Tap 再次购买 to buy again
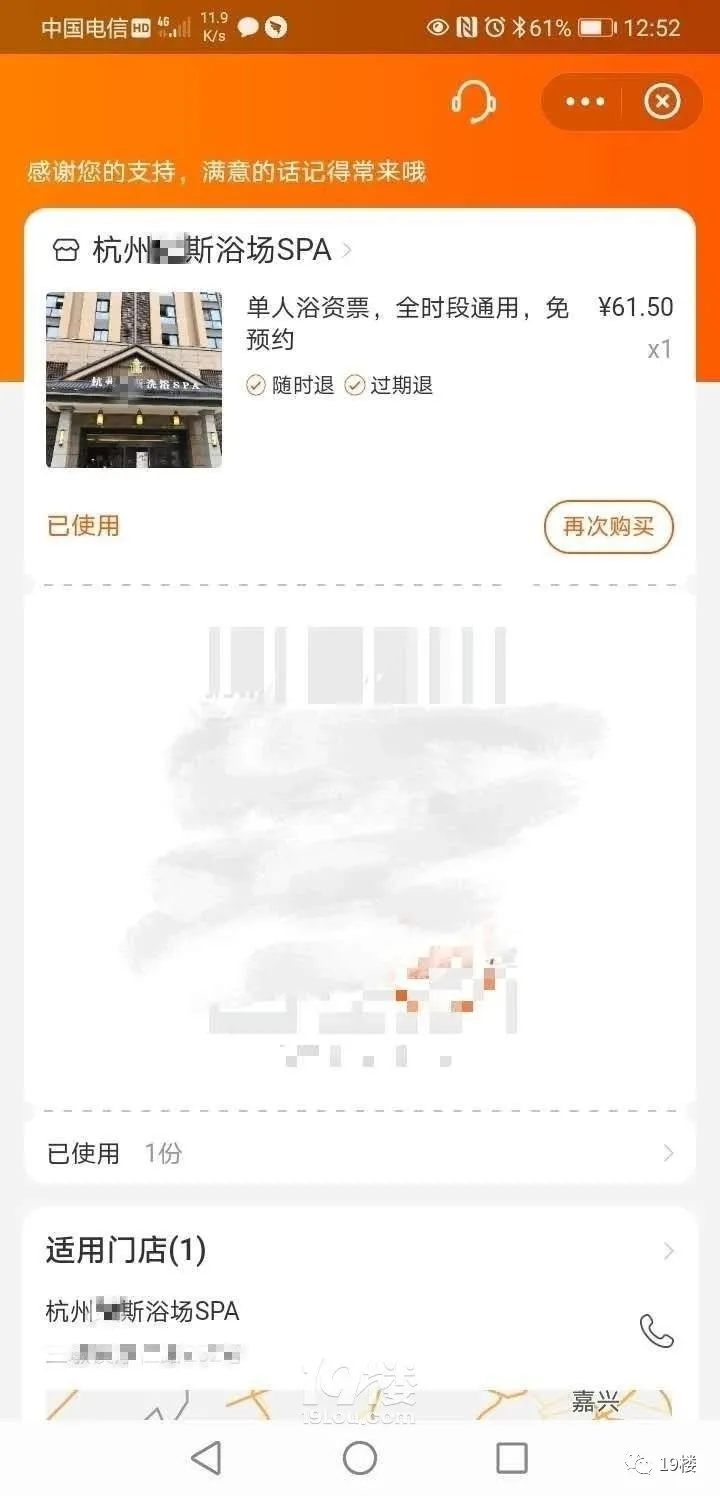 (609, 526)
